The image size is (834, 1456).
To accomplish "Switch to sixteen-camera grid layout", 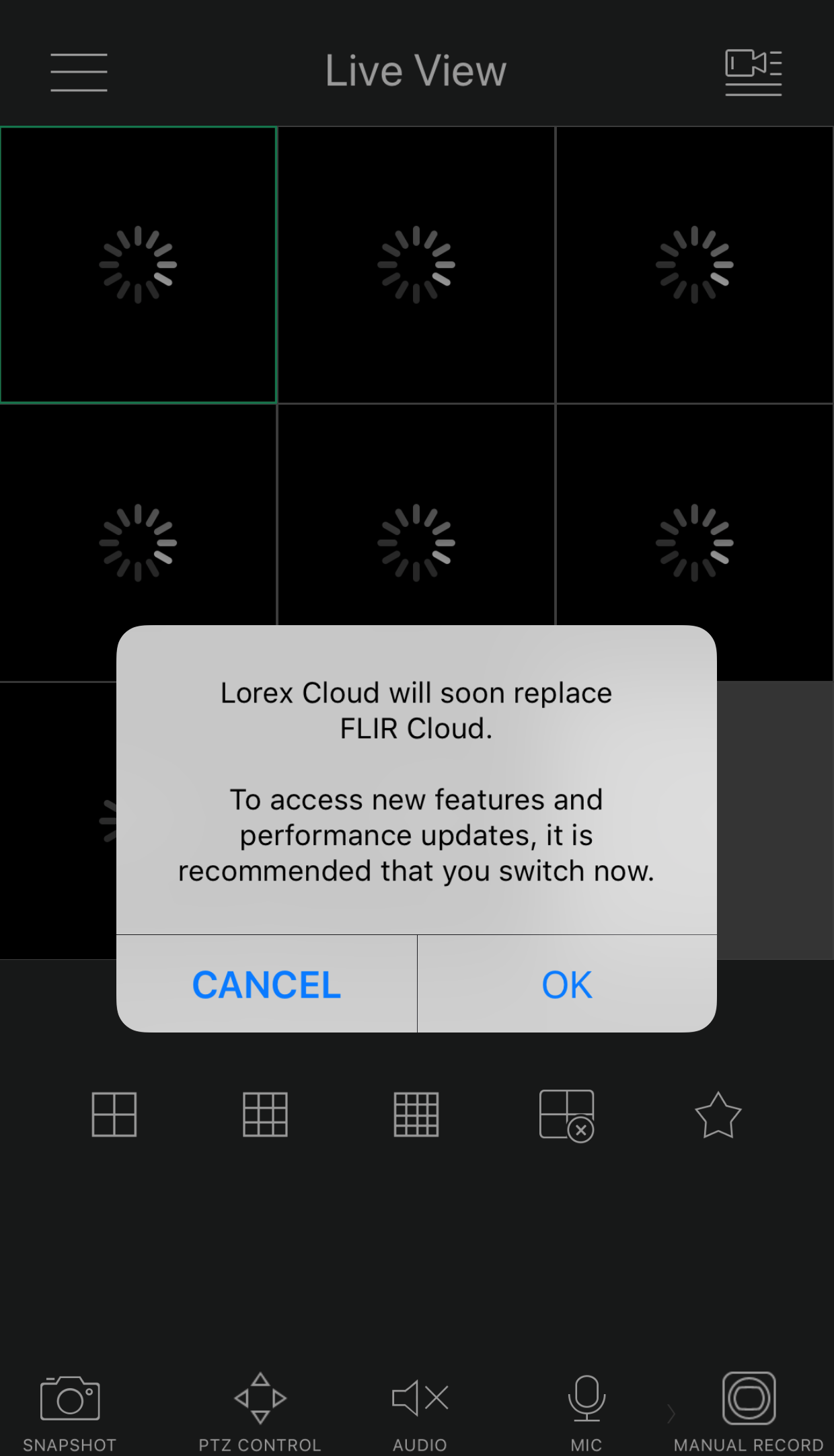I will pos(416,1115).
